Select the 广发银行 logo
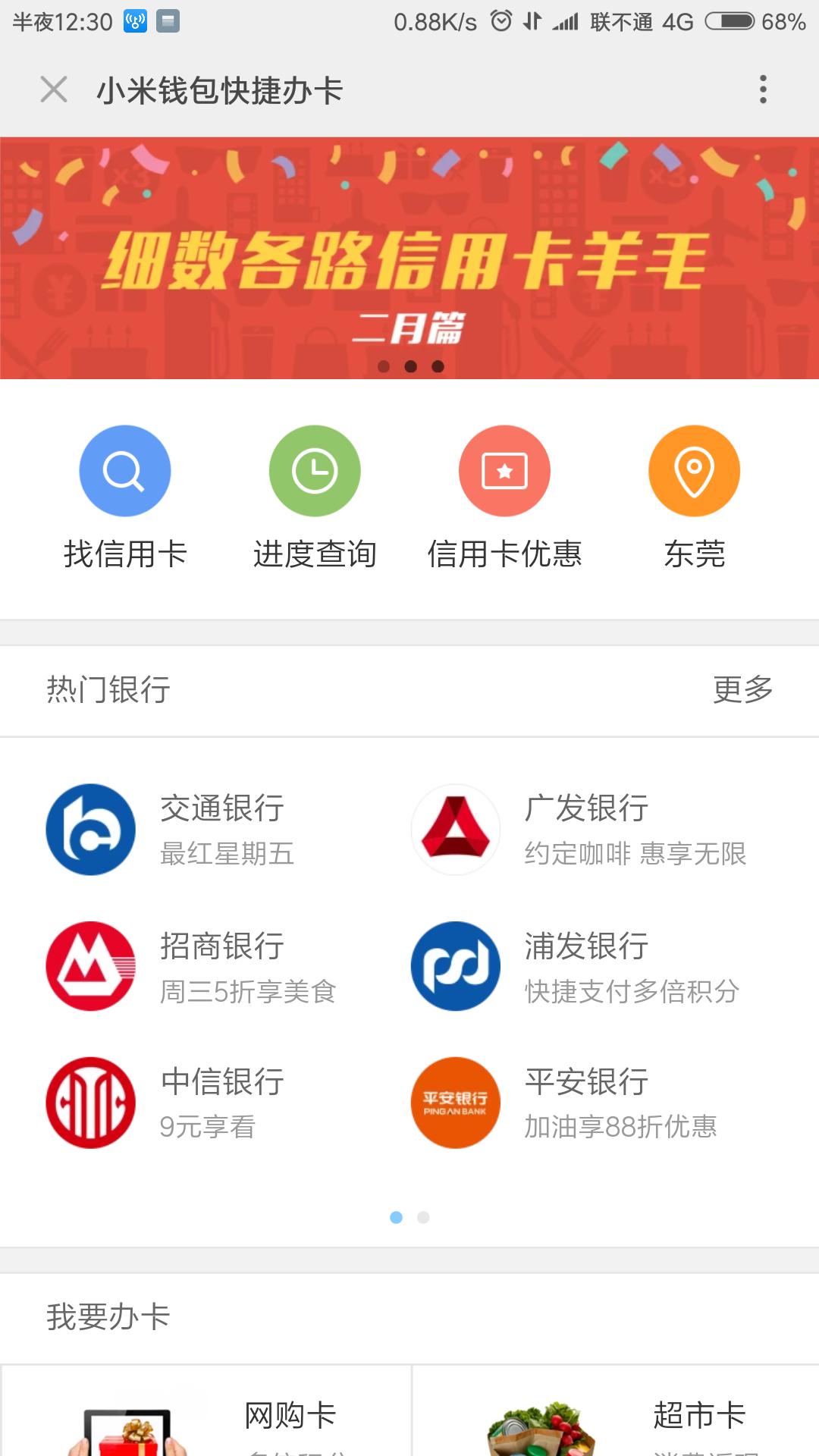Image resolution: width=819 pixels, height=1456 pixels. pyautogui.click(x=454, y=830)
